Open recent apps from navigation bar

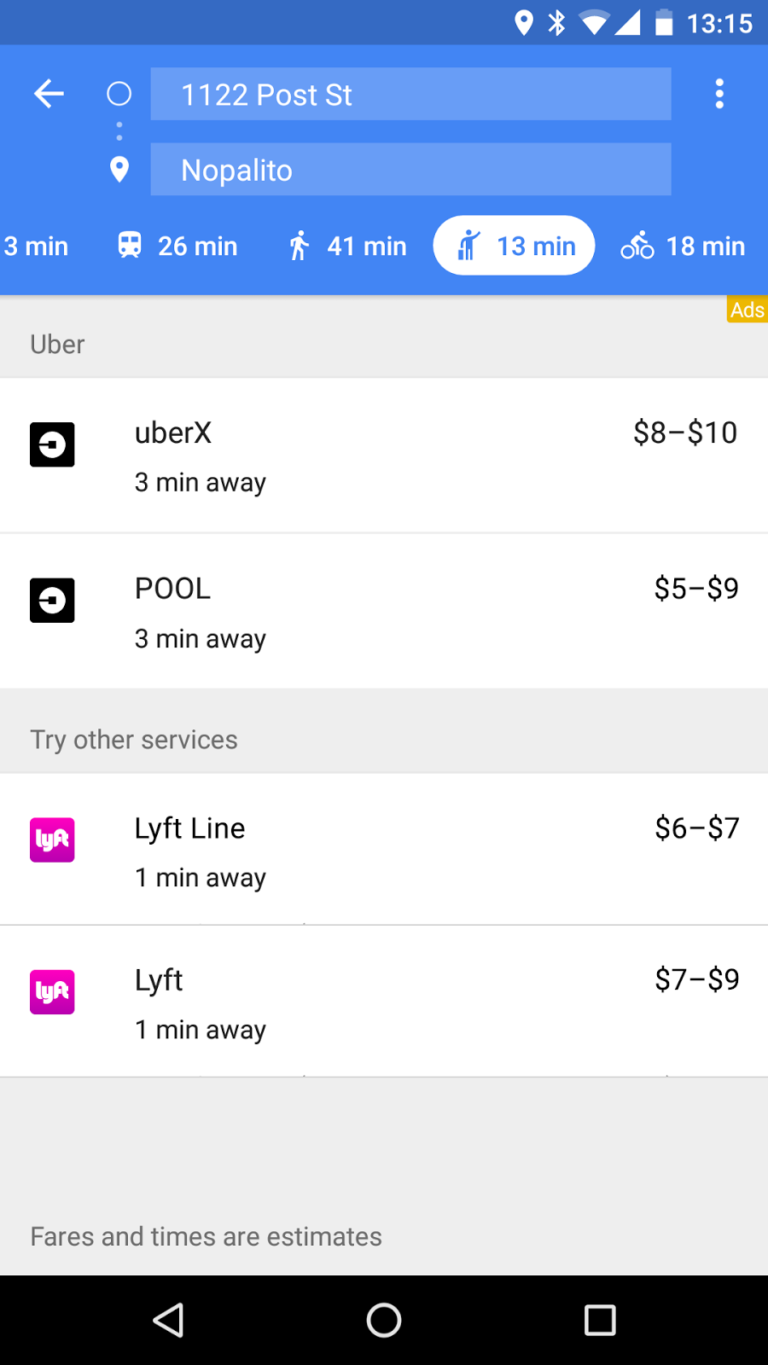(600, 1320)
